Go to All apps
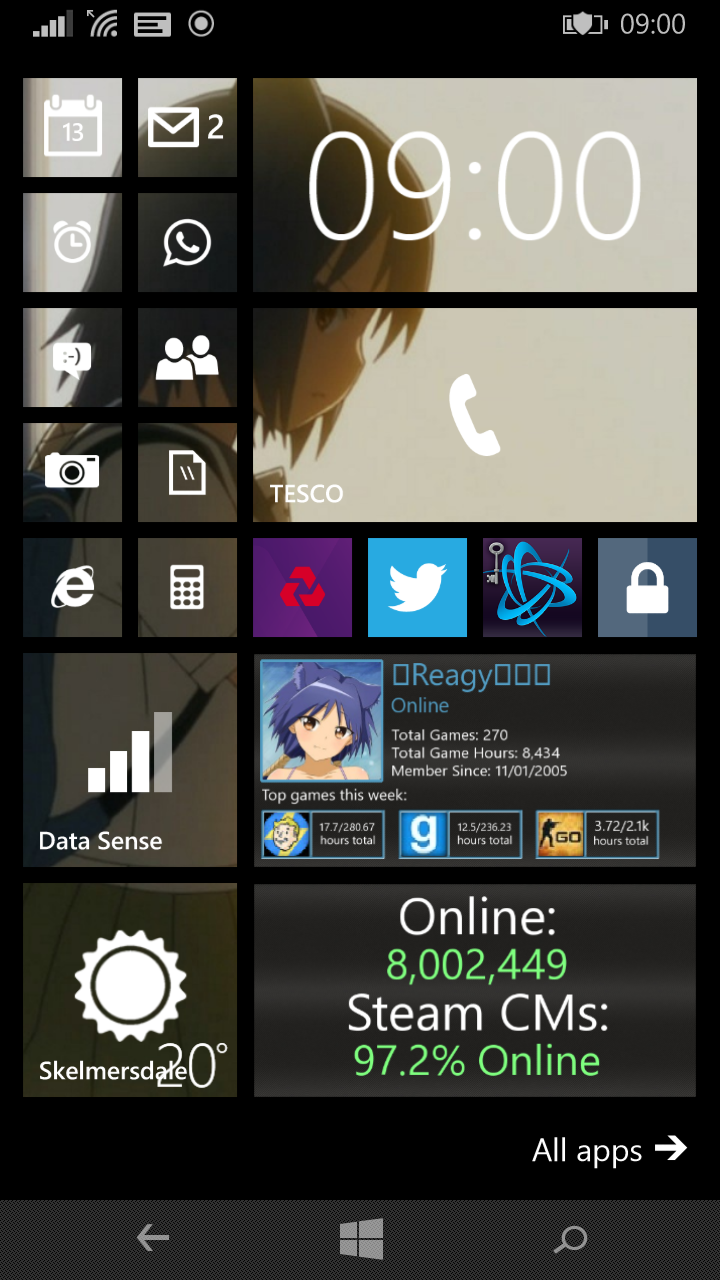The width and height of the screenshot is (720, 1280). click(x=610, y=1150)
